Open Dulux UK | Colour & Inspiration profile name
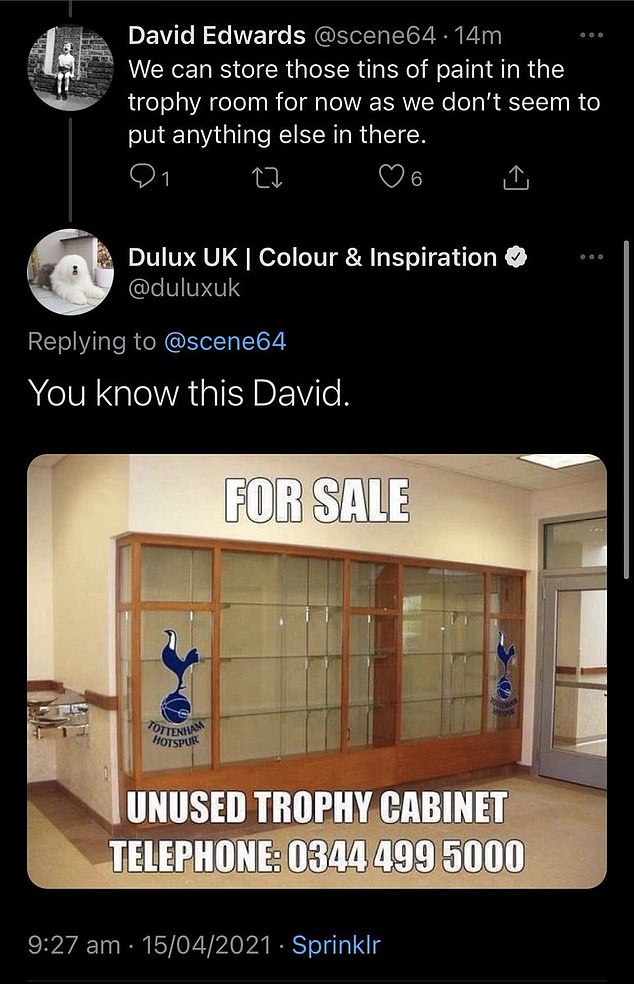634x984 pixels. 312,257
